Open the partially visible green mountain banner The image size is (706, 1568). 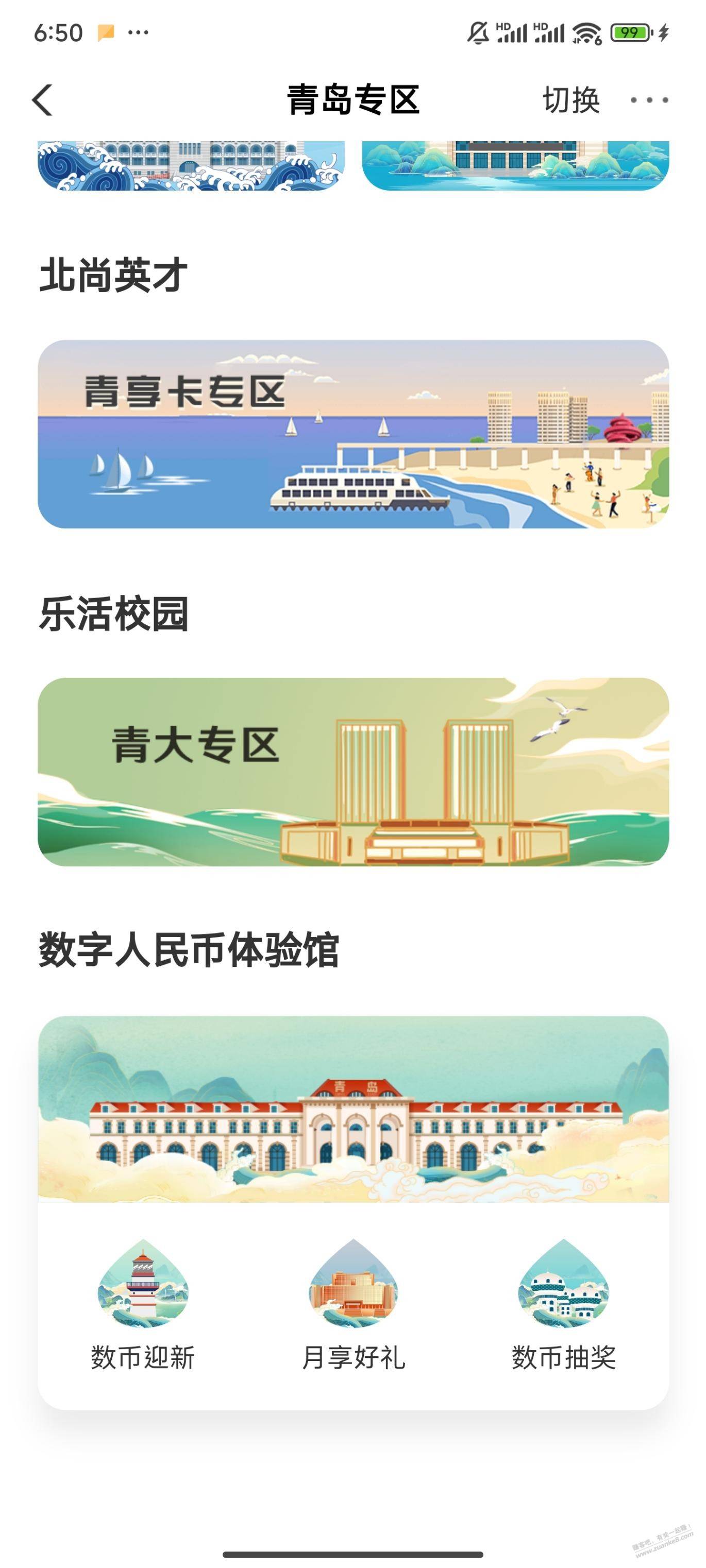[x=515, y=165]
